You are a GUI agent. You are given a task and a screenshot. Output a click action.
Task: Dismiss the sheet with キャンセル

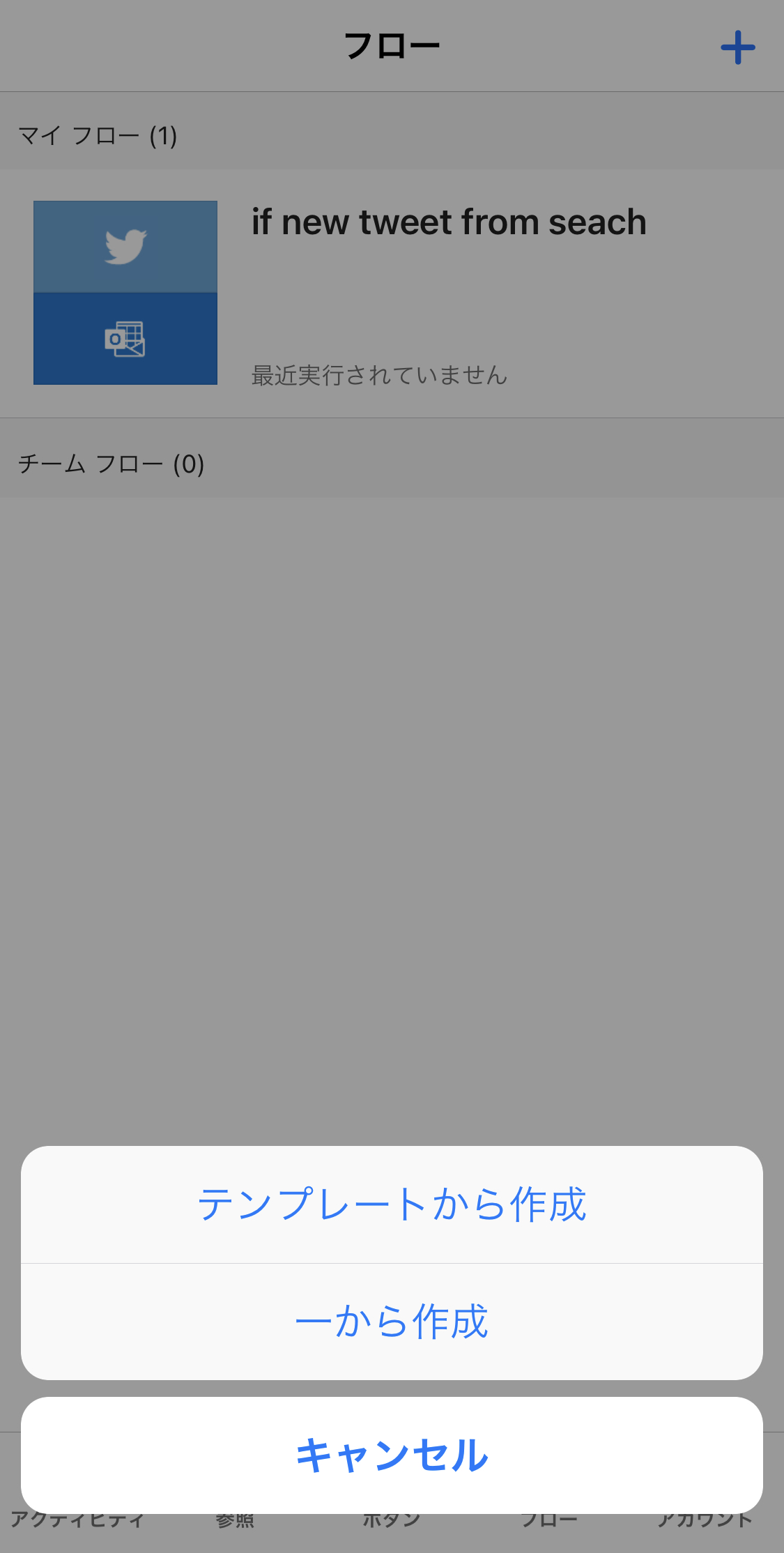[x=392, y=1455]
